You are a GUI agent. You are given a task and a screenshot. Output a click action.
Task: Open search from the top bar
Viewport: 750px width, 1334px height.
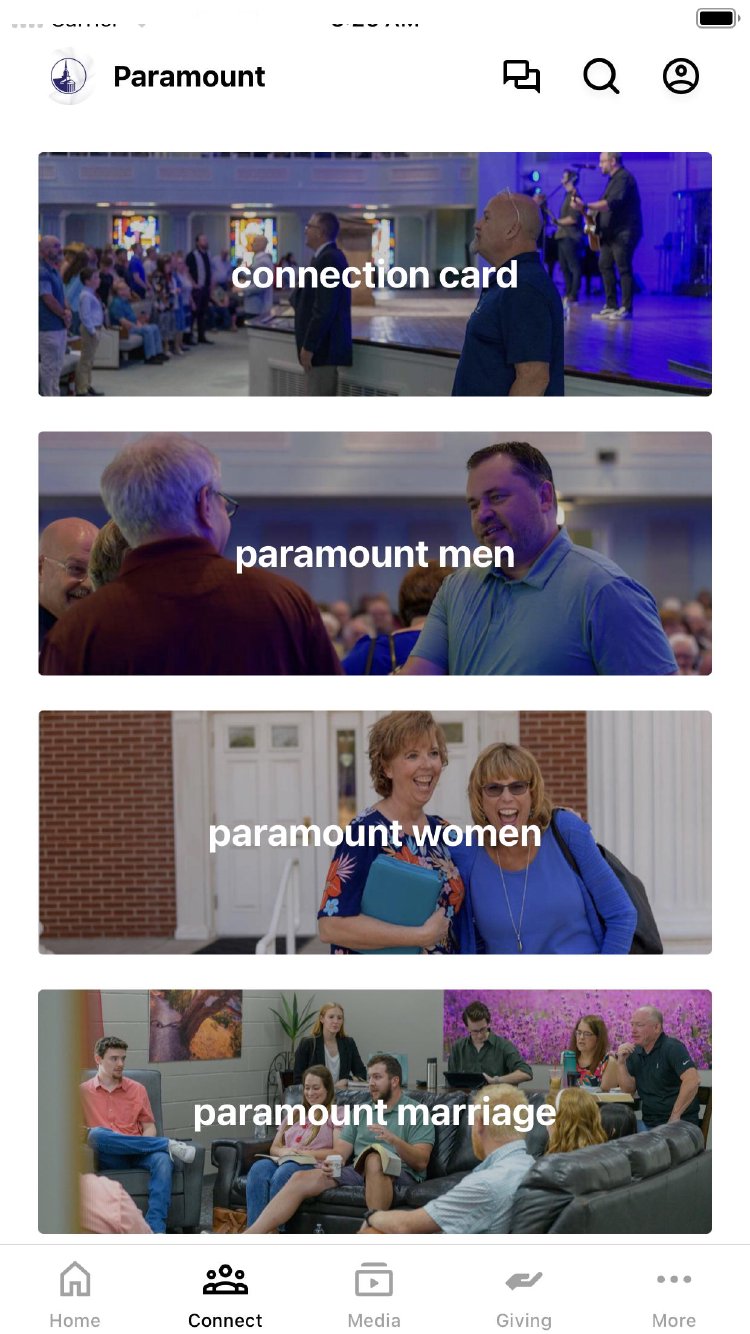[x=601, y=77]
